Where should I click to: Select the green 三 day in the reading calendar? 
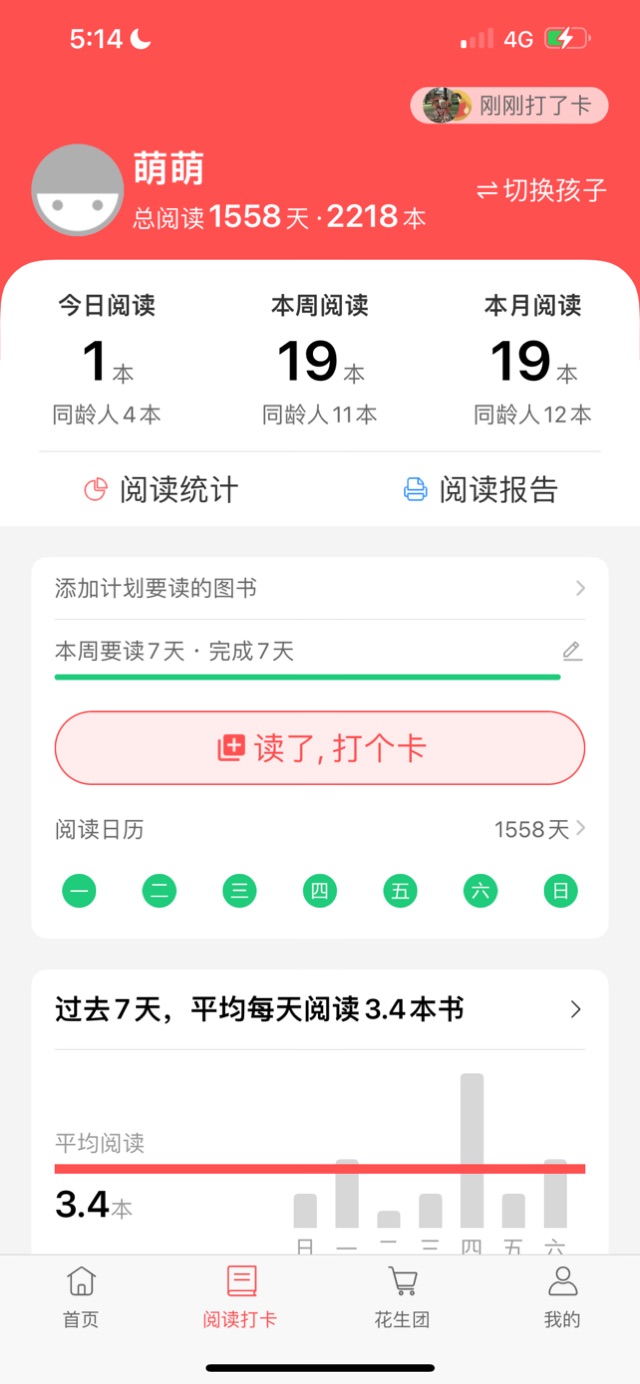click(239, 890)
